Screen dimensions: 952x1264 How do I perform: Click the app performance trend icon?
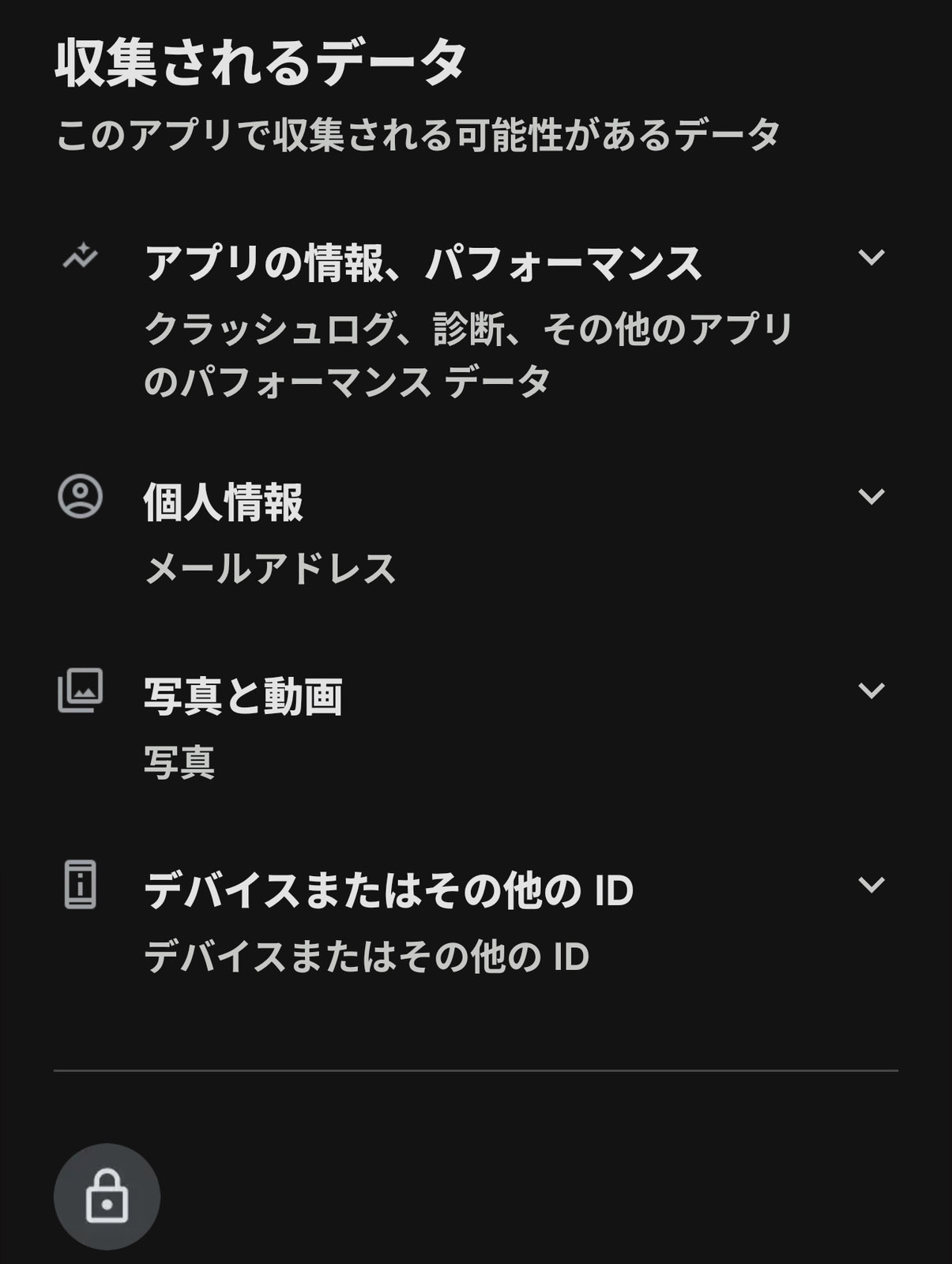point(79,255)
